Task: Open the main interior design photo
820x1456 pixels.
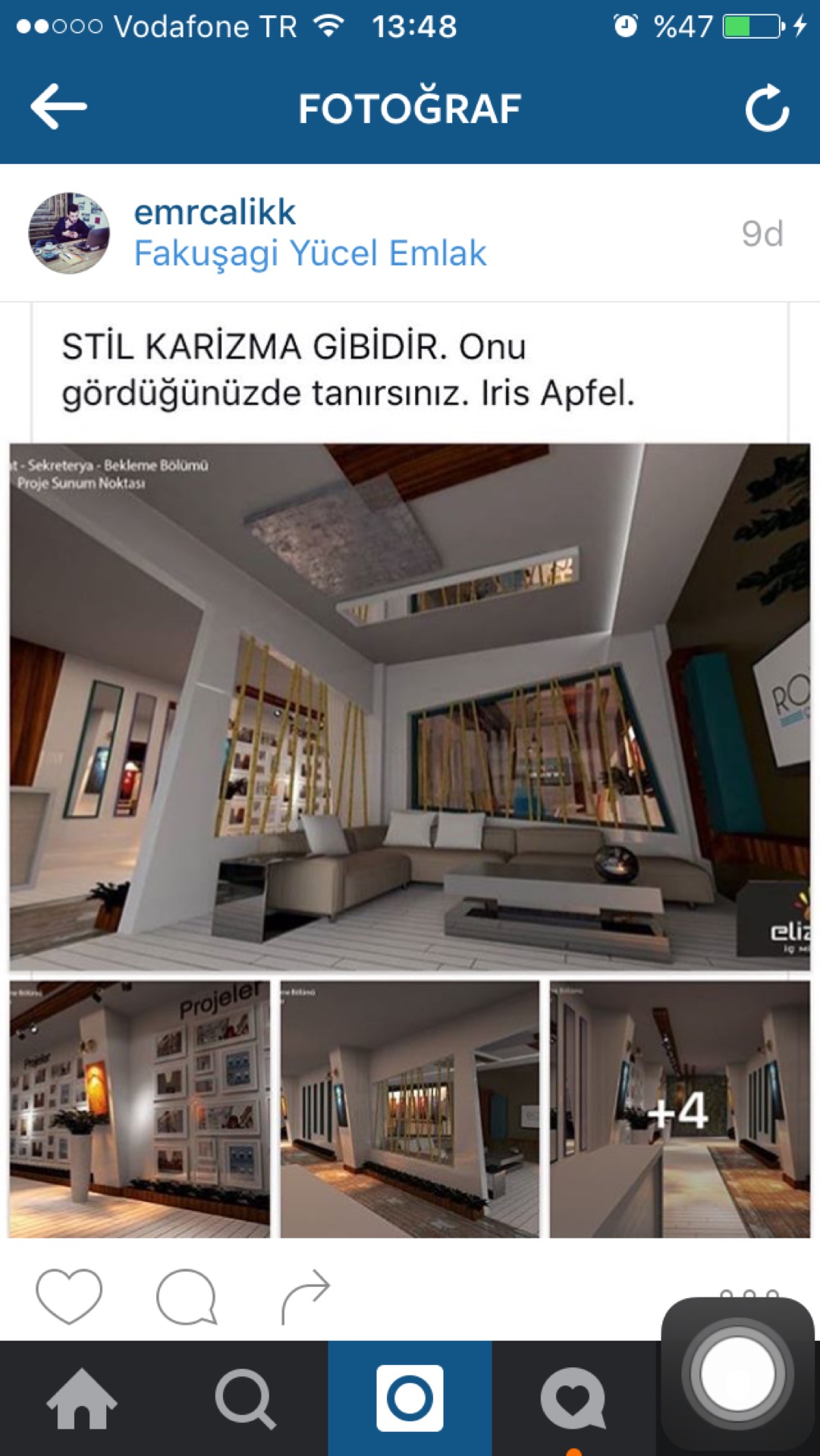Action: tap(410, 707)
